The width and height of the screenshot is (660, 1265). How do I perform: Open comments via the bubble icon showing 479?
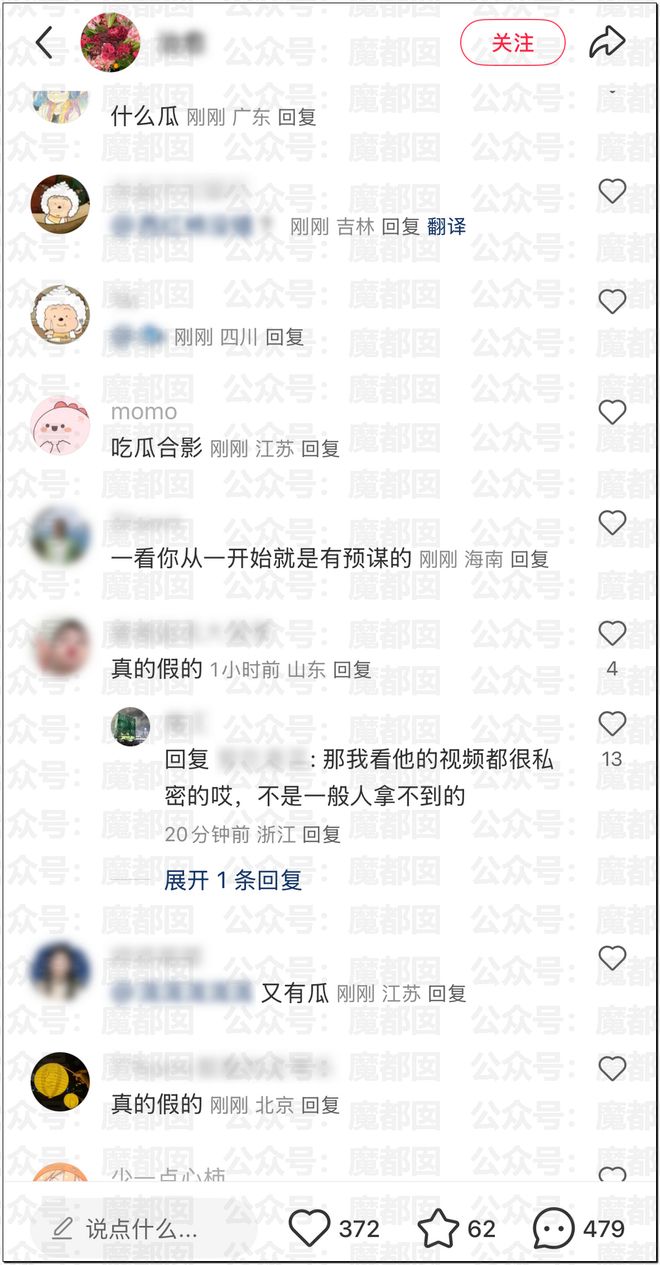[x=553, y=1228]
